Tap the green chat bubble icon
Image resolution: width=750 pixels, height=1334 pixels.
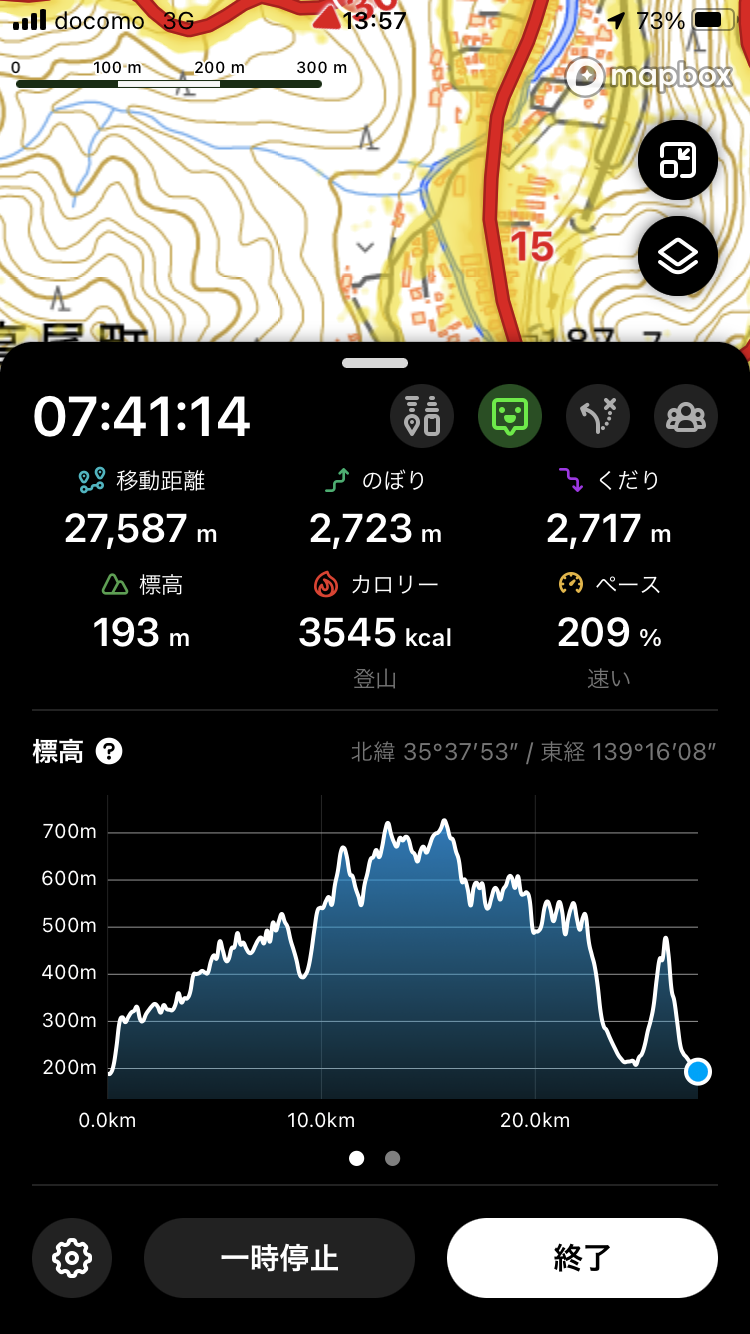pos(510,415)
